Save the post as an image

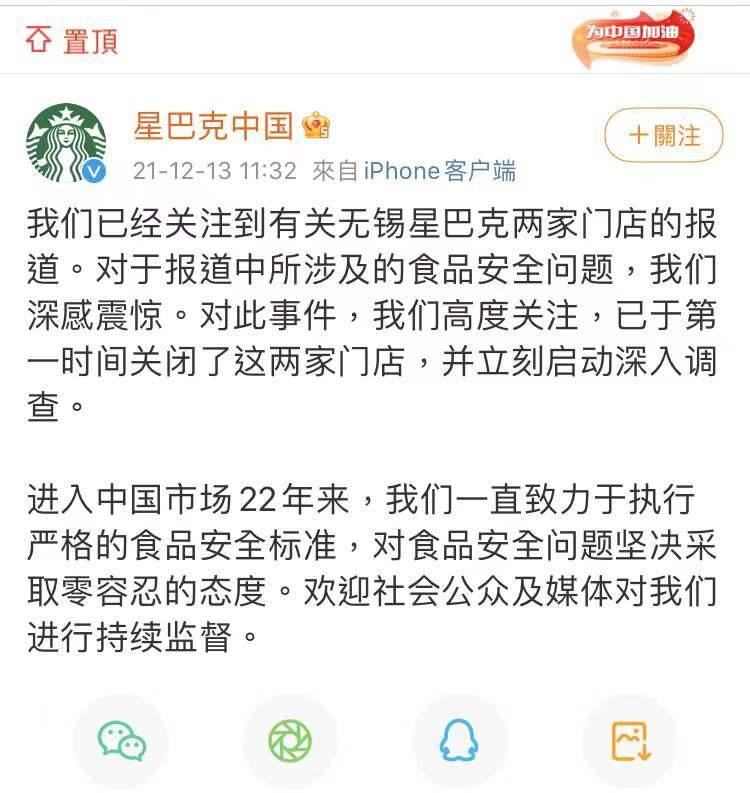630,740
